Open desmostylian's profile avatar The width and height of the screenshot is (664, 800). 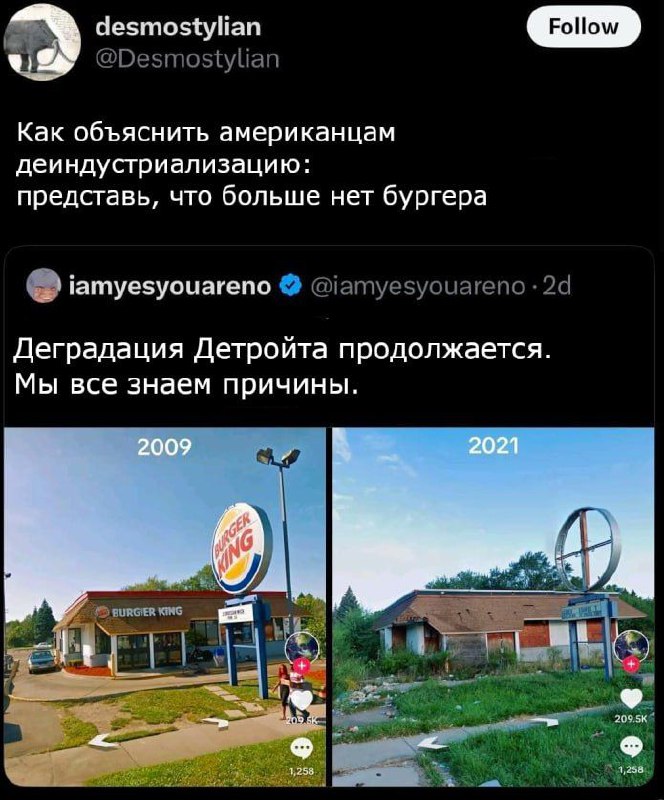45,41
